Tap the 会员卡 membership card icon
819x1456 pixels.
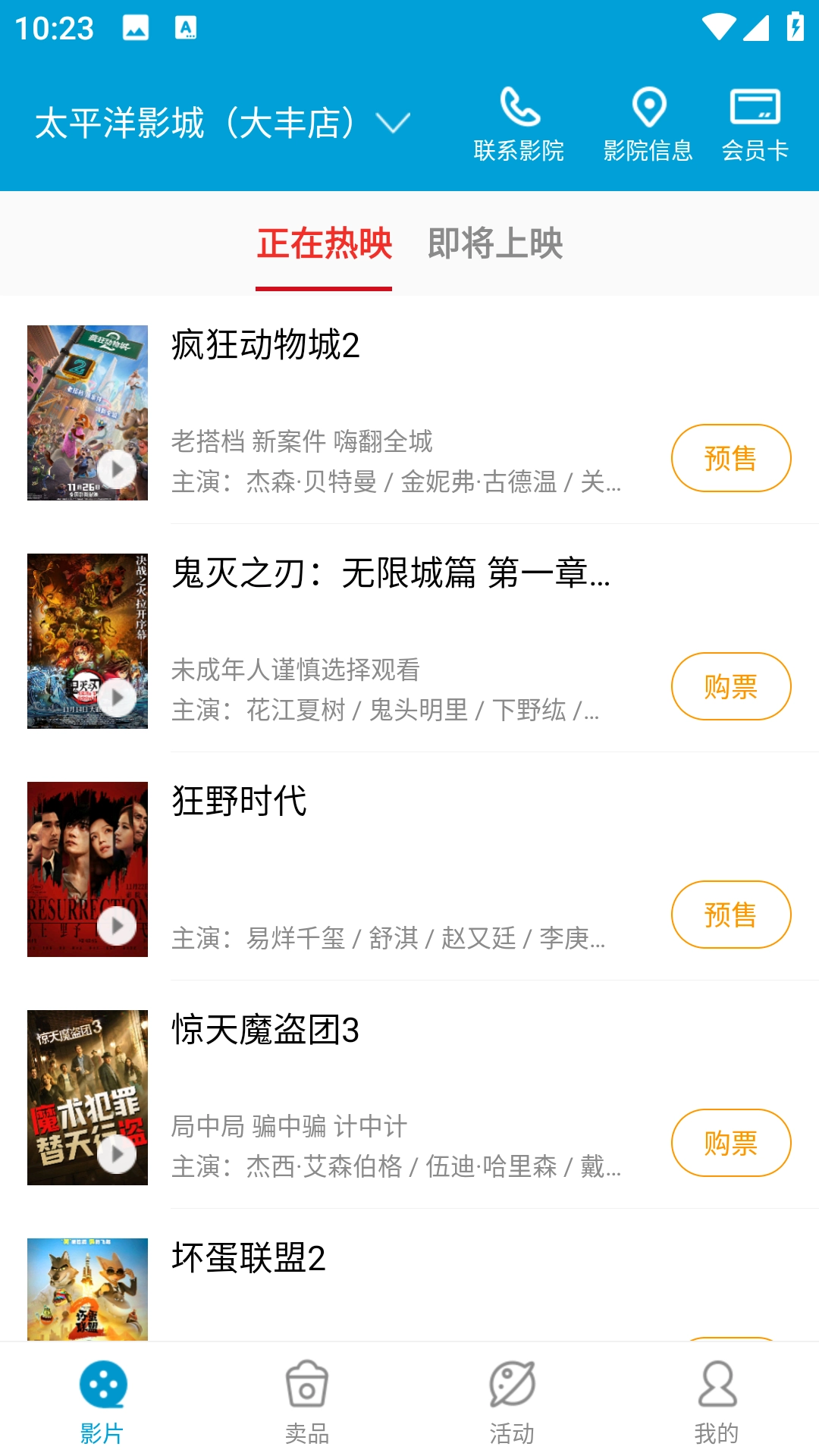[756, 121]
